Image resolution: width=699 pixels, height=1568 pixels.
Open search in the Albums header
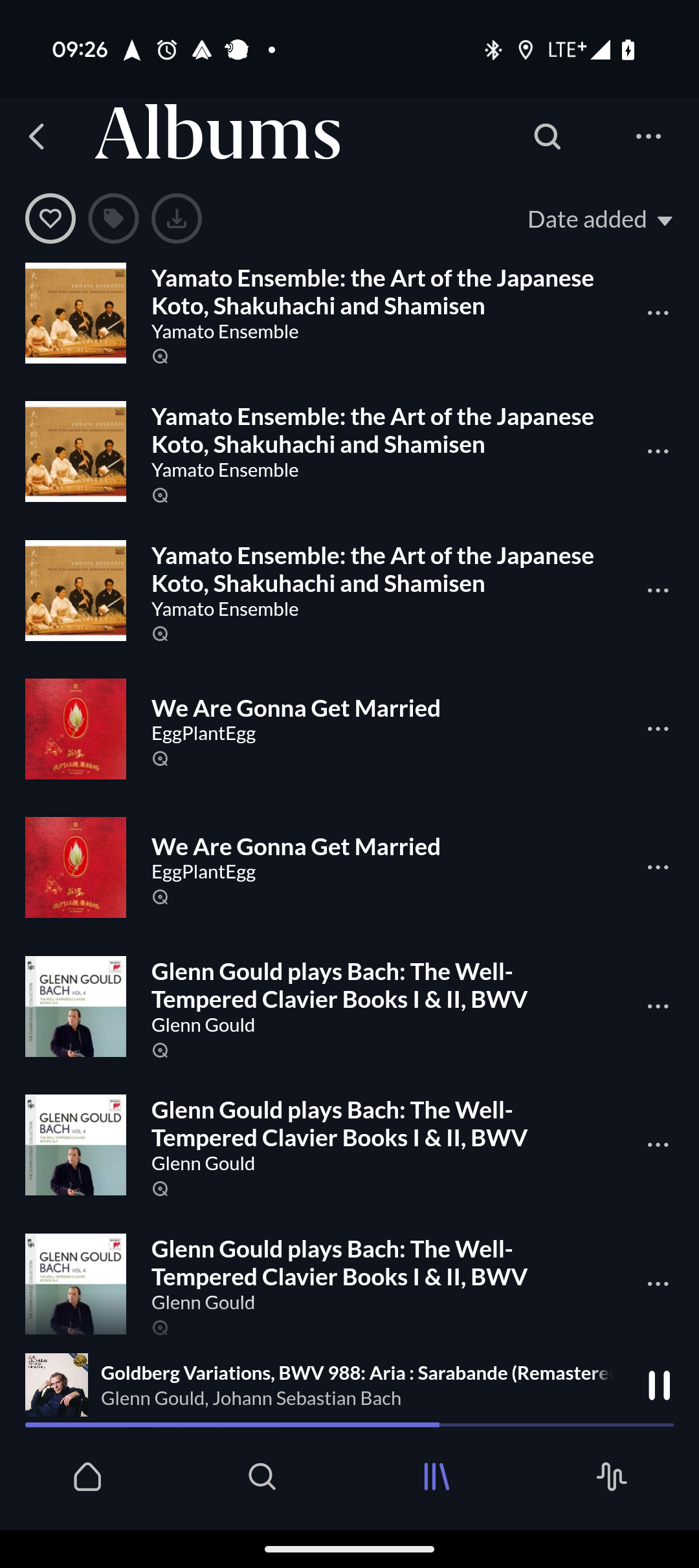click(x=547, y=136)
